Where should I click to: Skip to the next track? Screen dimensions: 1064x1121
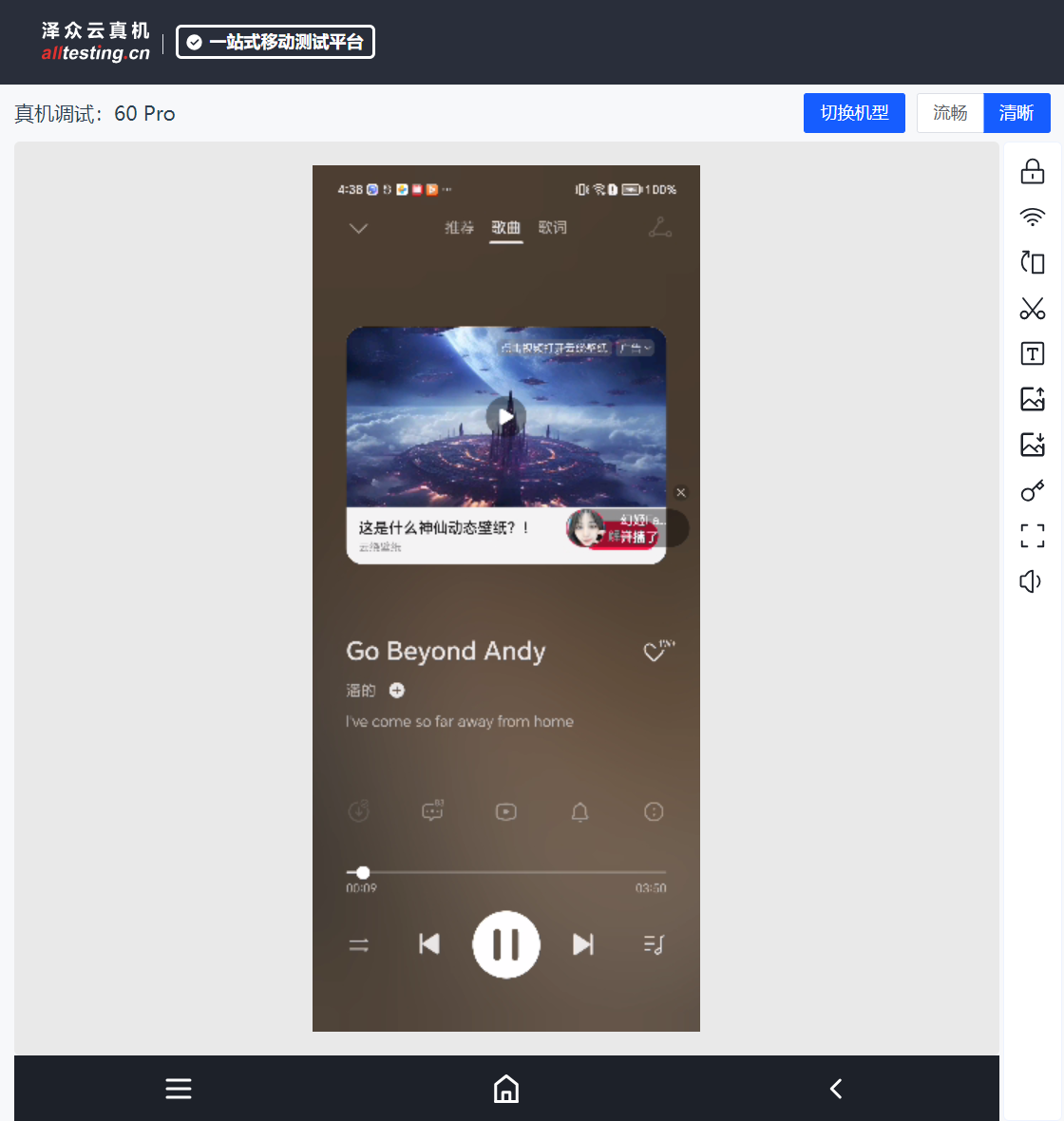(x=583, y=944)
